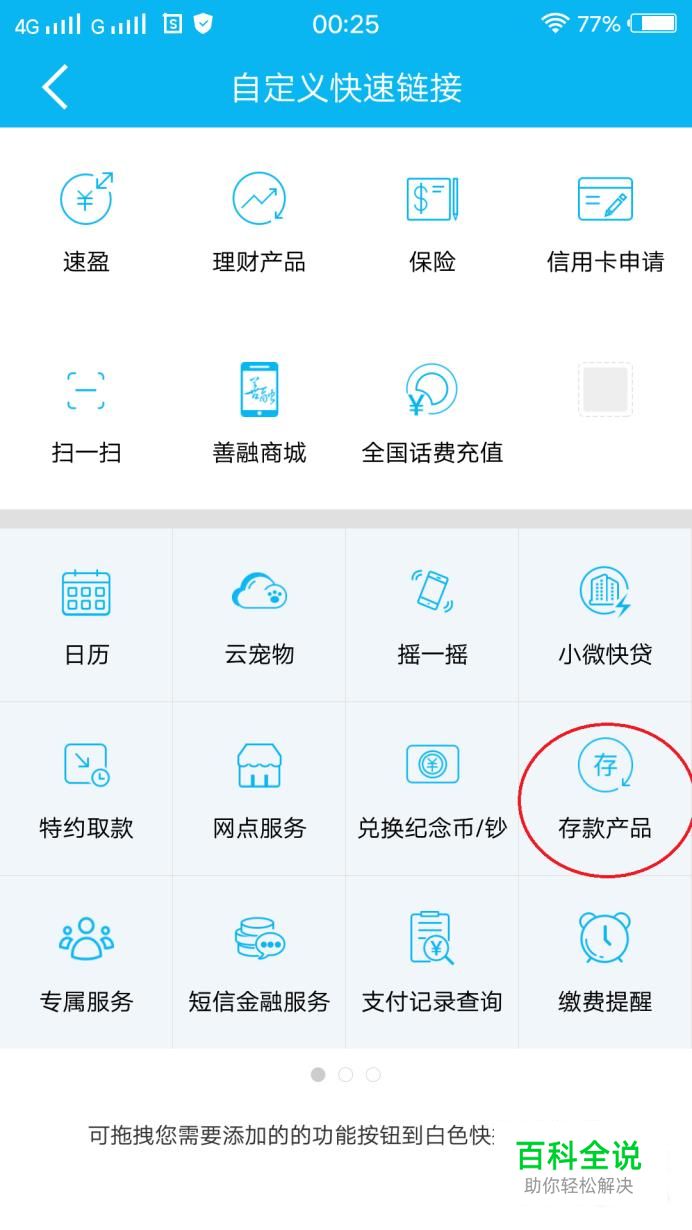
Task: Choose the 日历 function
Action: tap(86, 615)
